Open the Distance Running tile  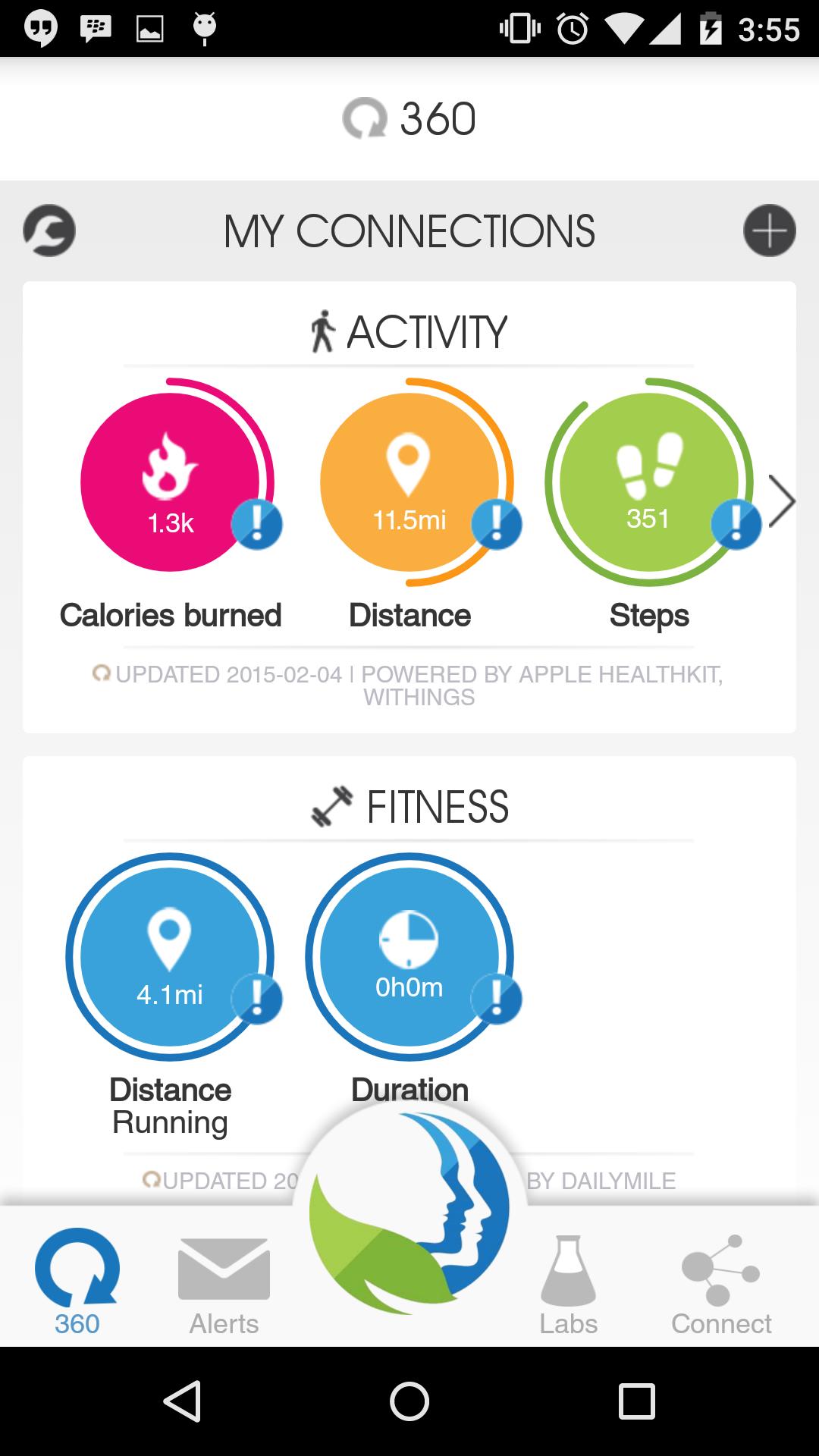tap(170, 957)
